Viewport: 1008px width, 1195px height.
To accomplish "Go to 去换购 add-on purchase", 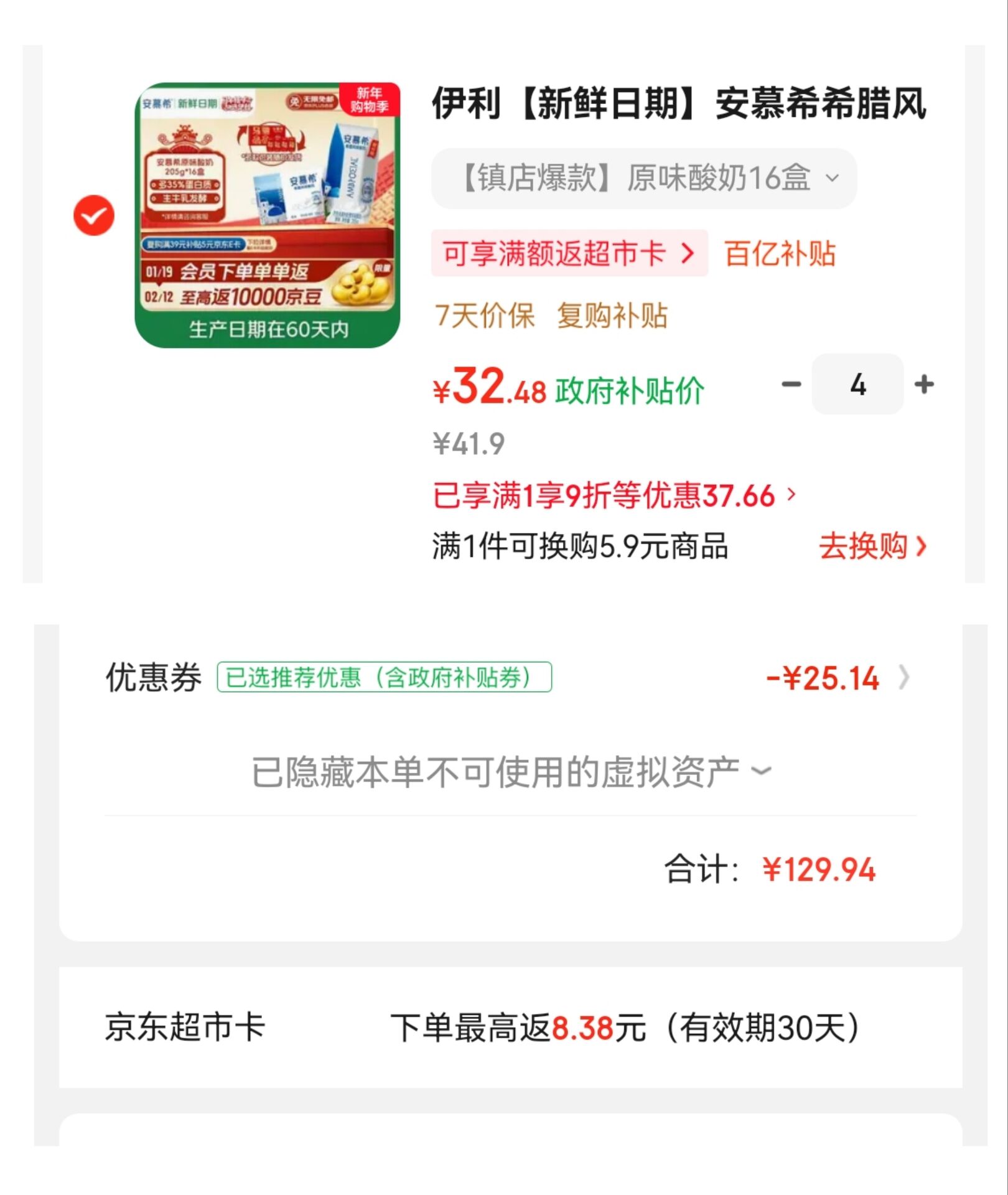I will [x=872, y=546].
